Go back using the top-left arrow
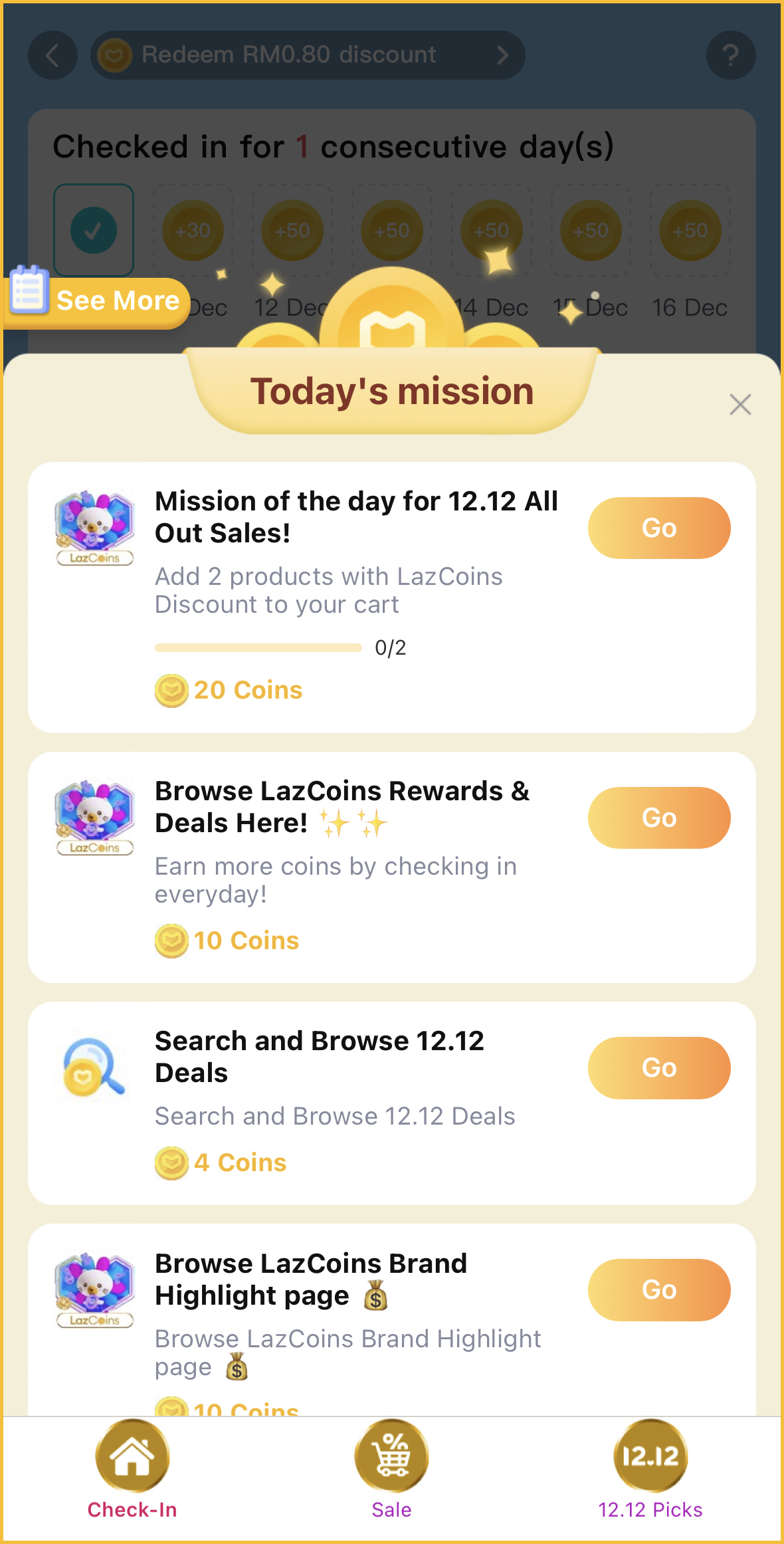784x1544 pixels. pos(52,55)
